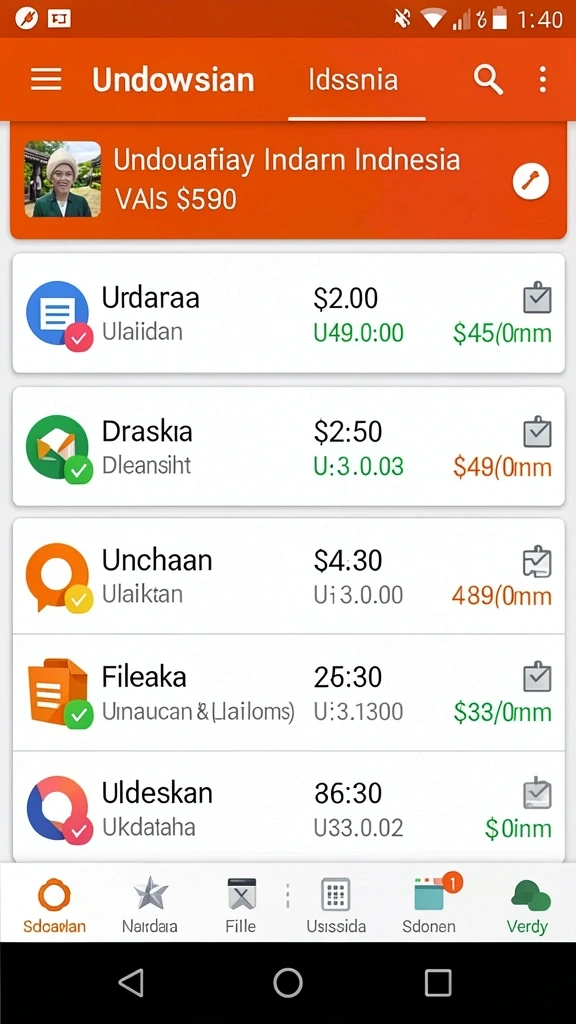Tap the system back button

[132, 982]
